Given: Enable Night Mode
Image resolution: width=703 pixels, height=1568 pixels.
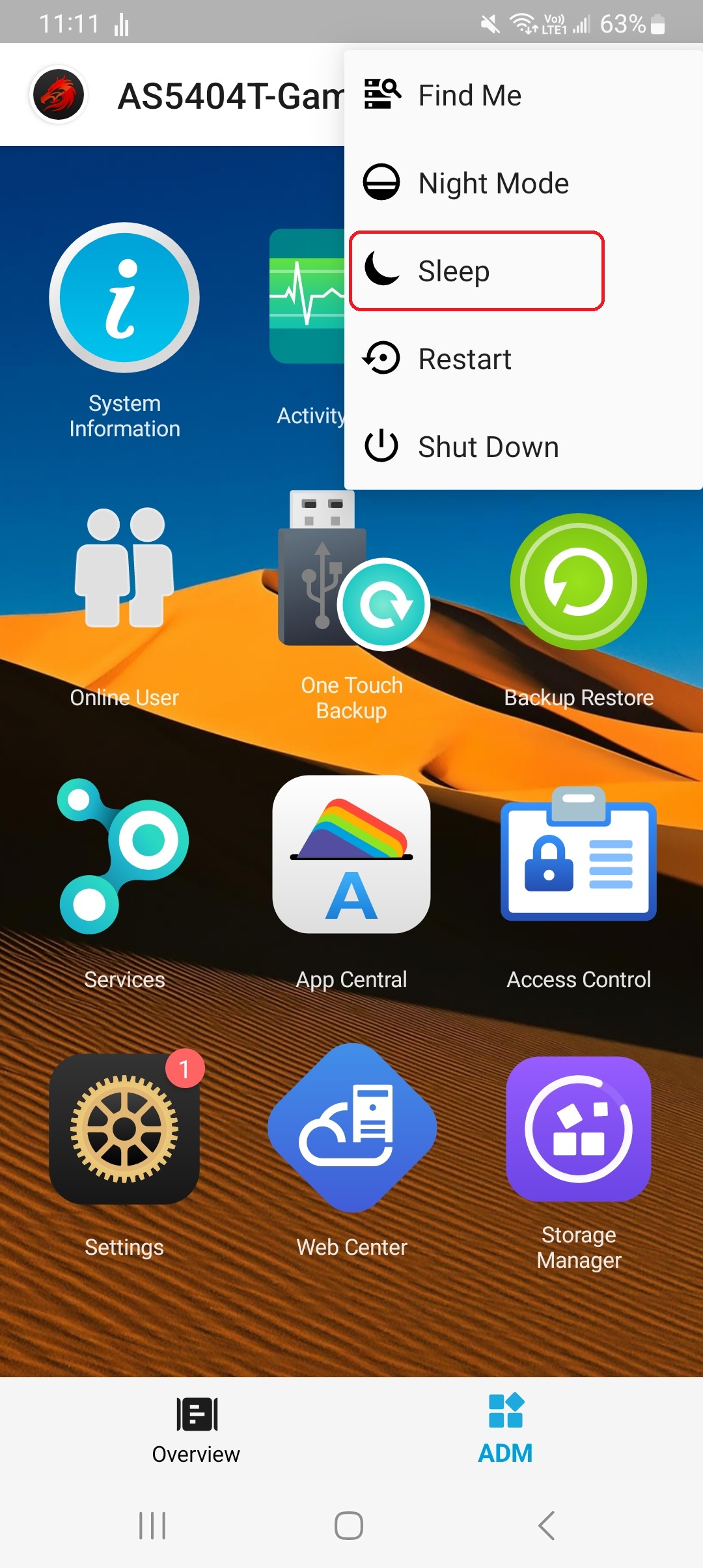Looking at the screenshot, I should pyautogui.click(x=493, y=184).
